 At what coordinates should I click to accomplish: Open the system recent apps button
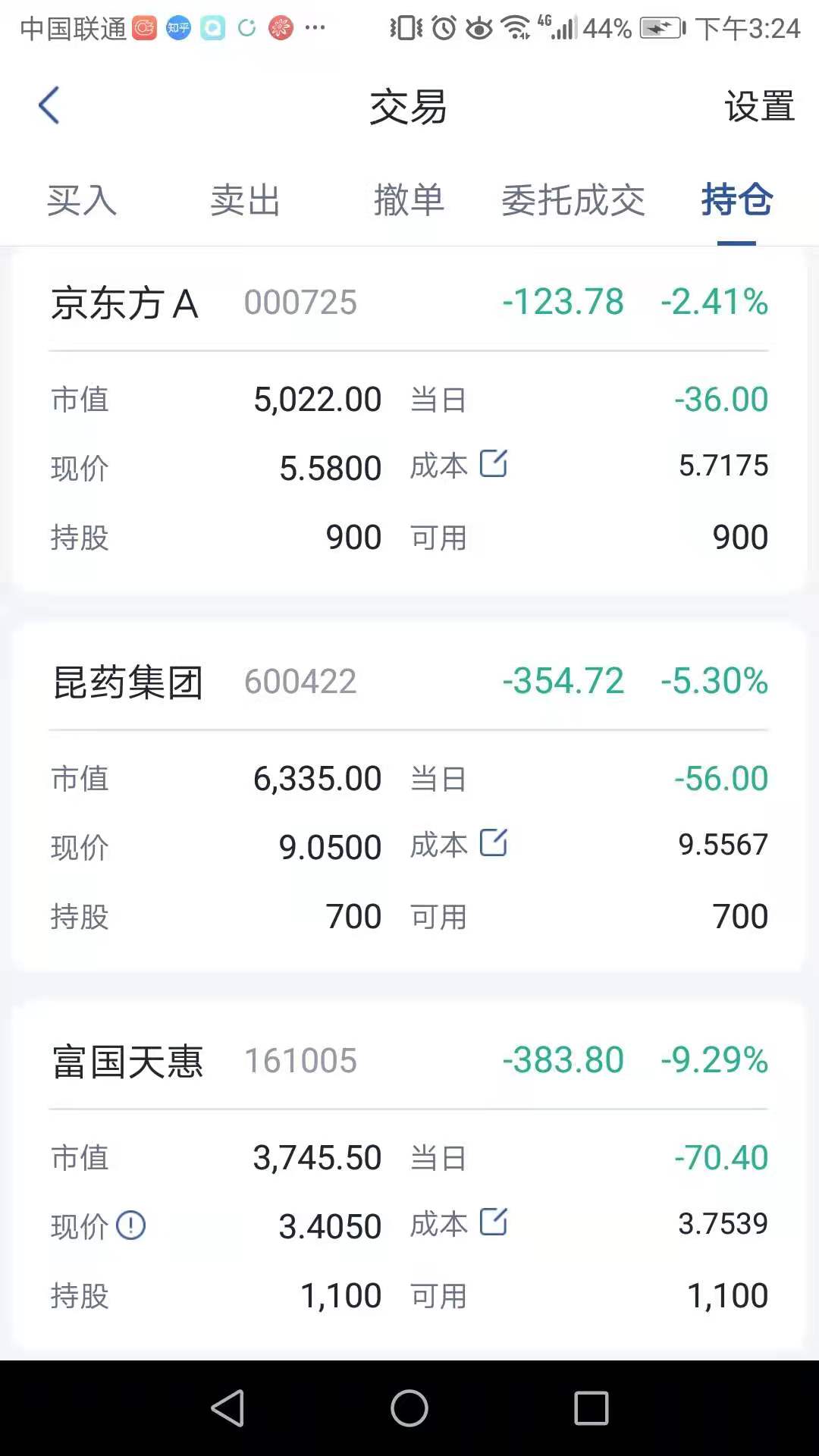(591, 1408)
